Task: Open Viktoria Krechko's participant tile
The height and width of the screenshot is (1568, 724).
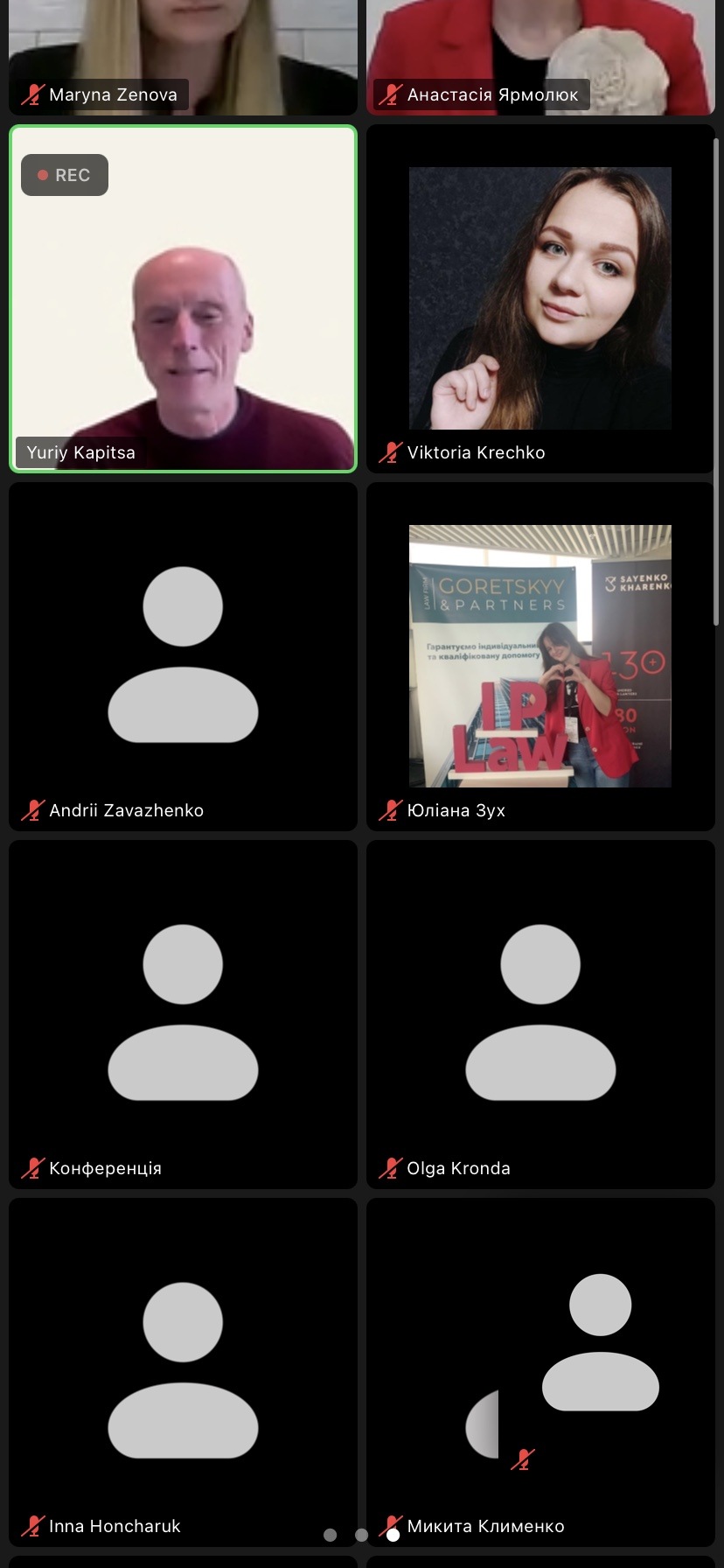Action: coord(540,299)
